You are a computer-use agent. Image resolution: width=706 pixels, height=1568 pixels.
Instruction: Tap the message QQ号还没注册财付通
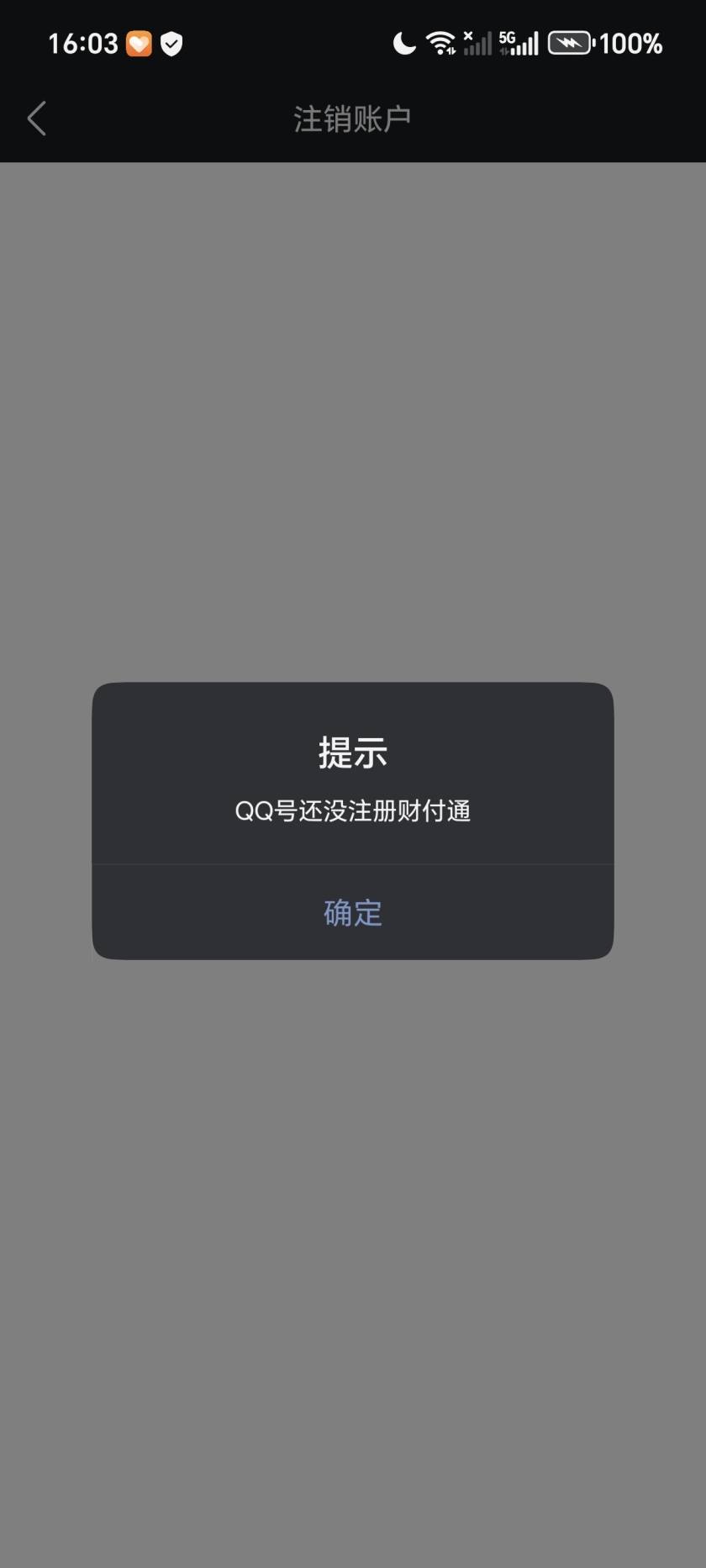tap(352, 810)
